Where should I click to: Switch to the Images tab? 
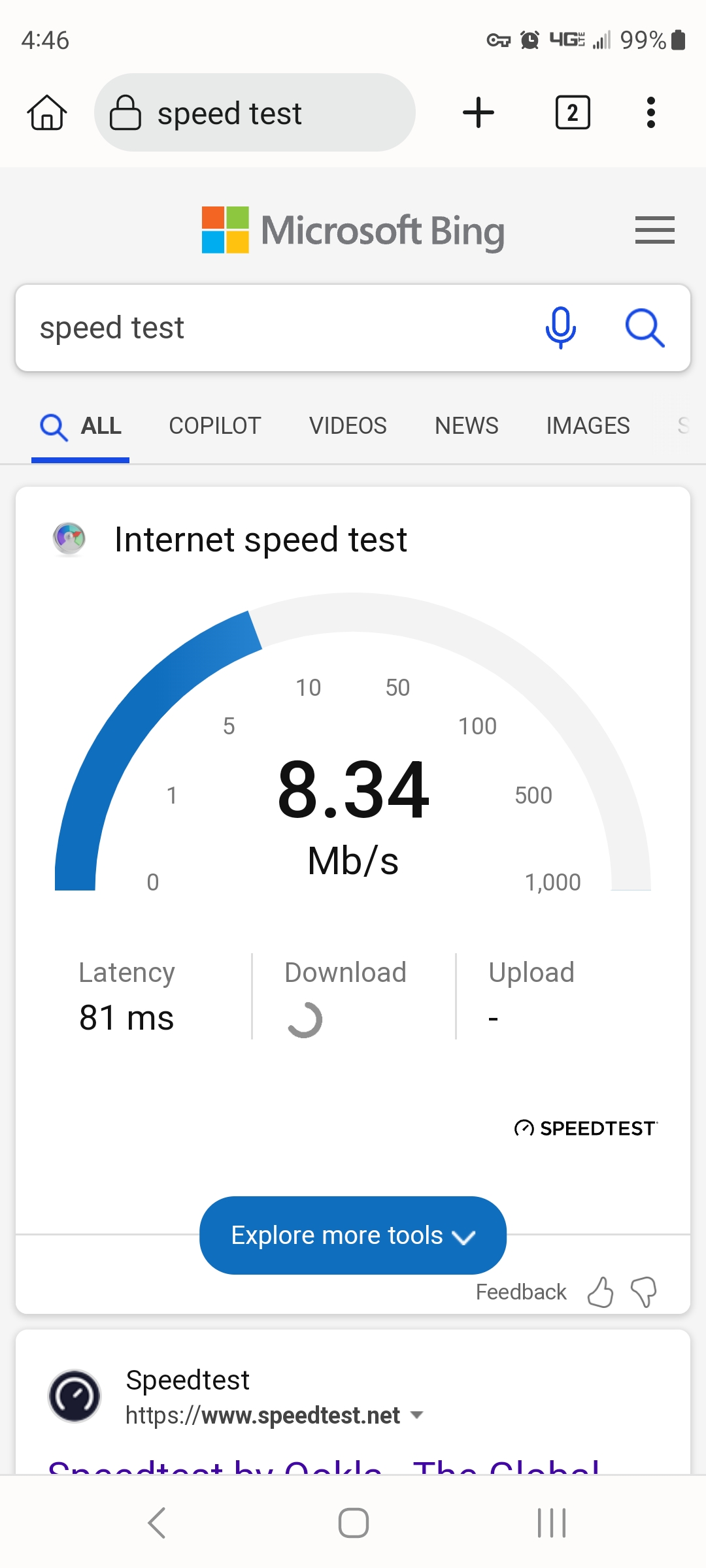click(x=588, y=426)
